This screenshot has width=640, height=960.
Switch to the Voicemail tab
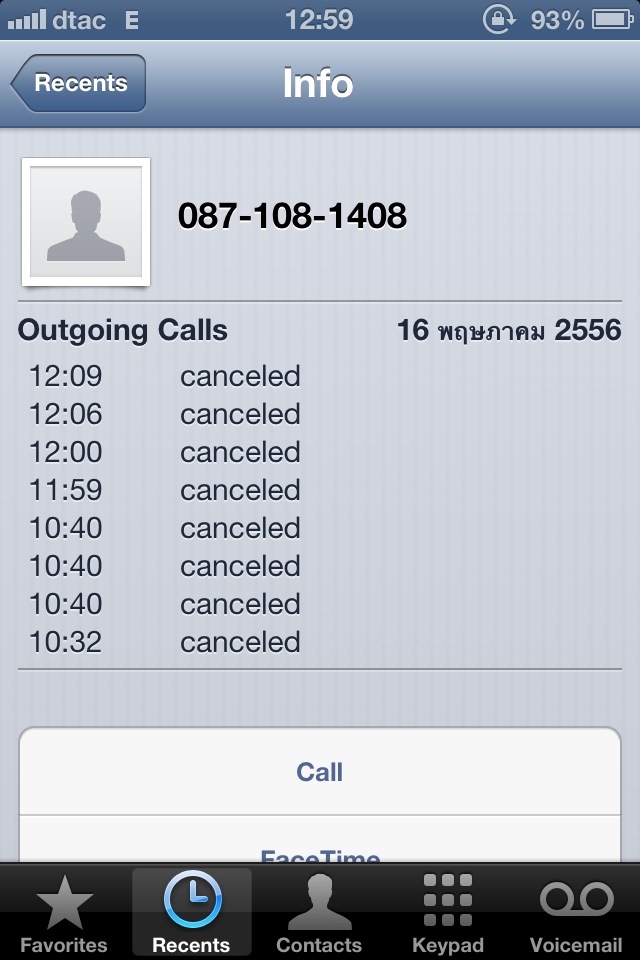tap(575, 913)
